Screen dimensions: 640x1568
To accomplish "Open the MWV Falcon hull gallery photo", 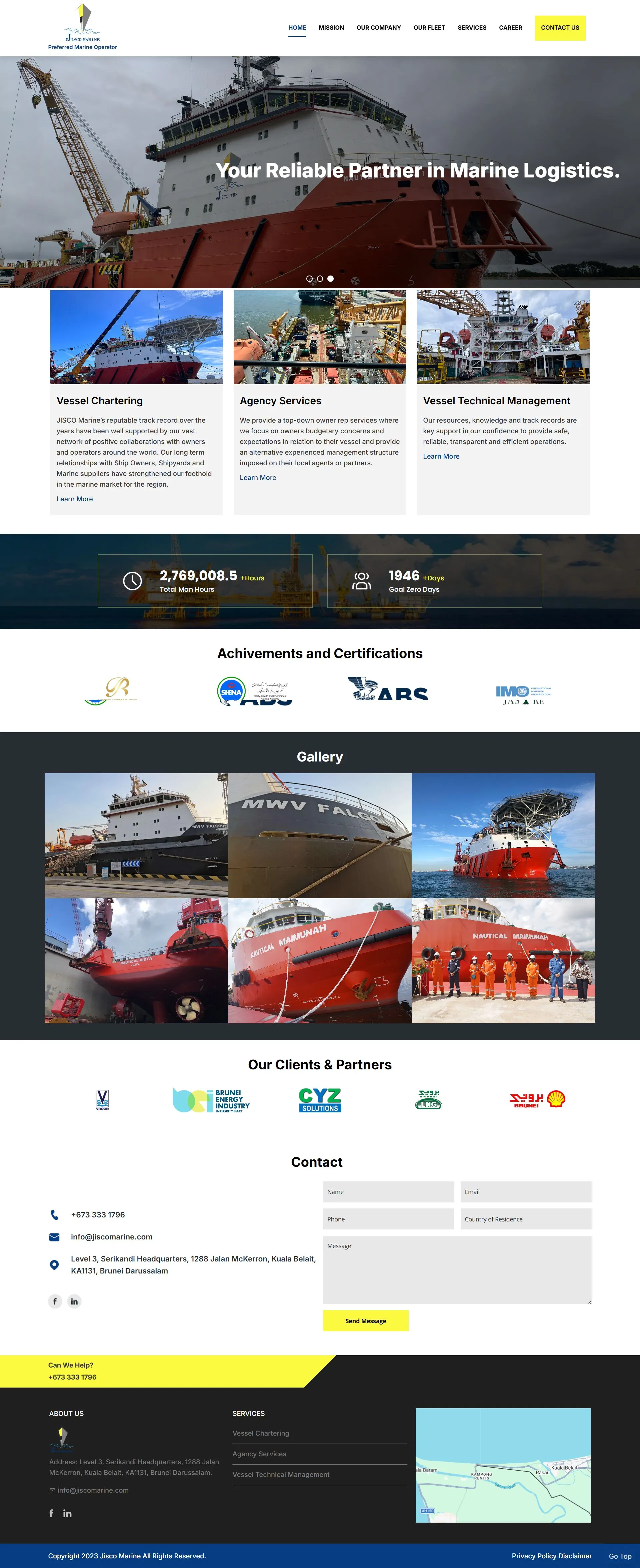I will [319, 835].
